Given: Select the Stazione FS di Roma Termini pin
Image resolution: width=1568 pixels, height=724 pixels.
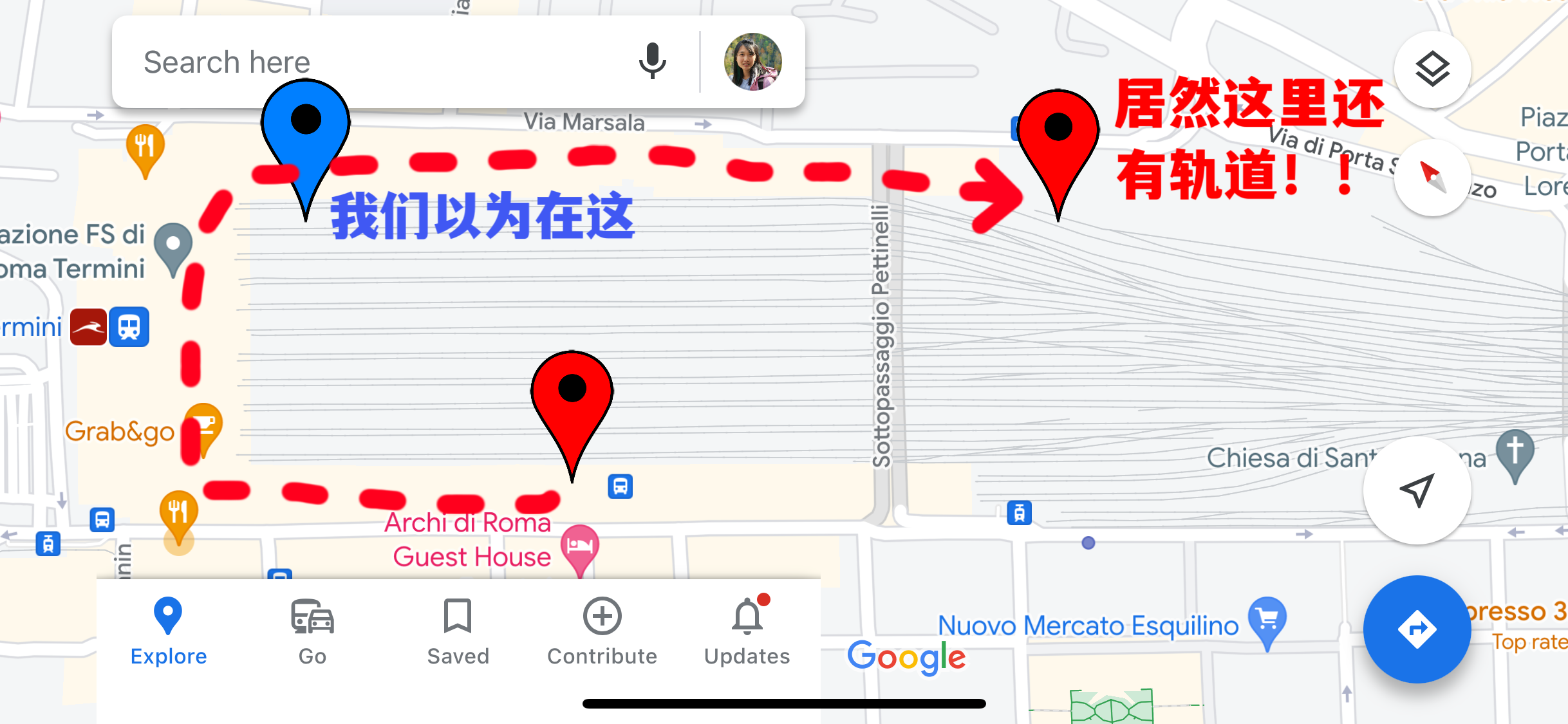Looking at the screenshot, I should click(173, 246).
